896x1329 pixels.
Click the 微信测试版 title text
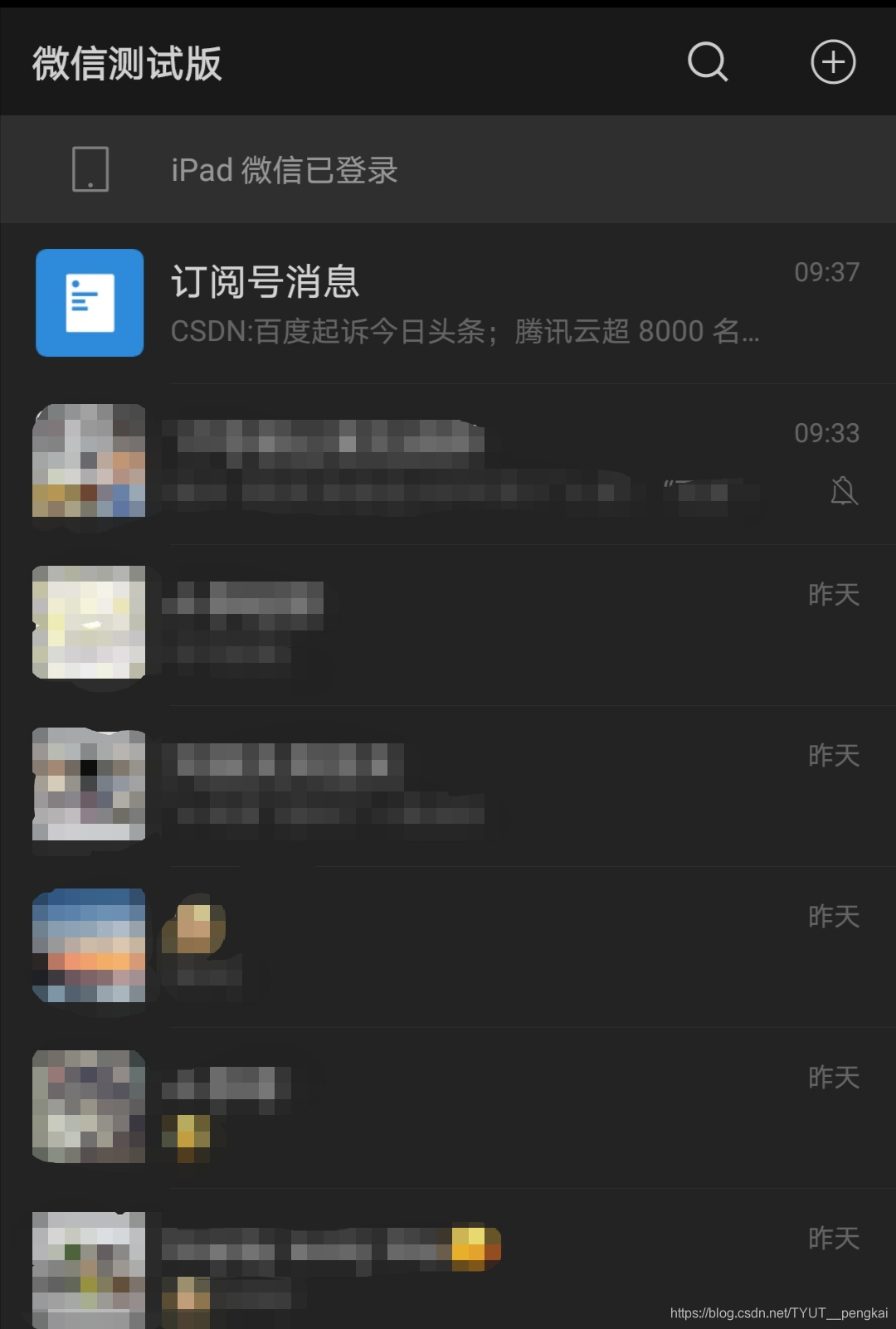(x=126, y=62)
